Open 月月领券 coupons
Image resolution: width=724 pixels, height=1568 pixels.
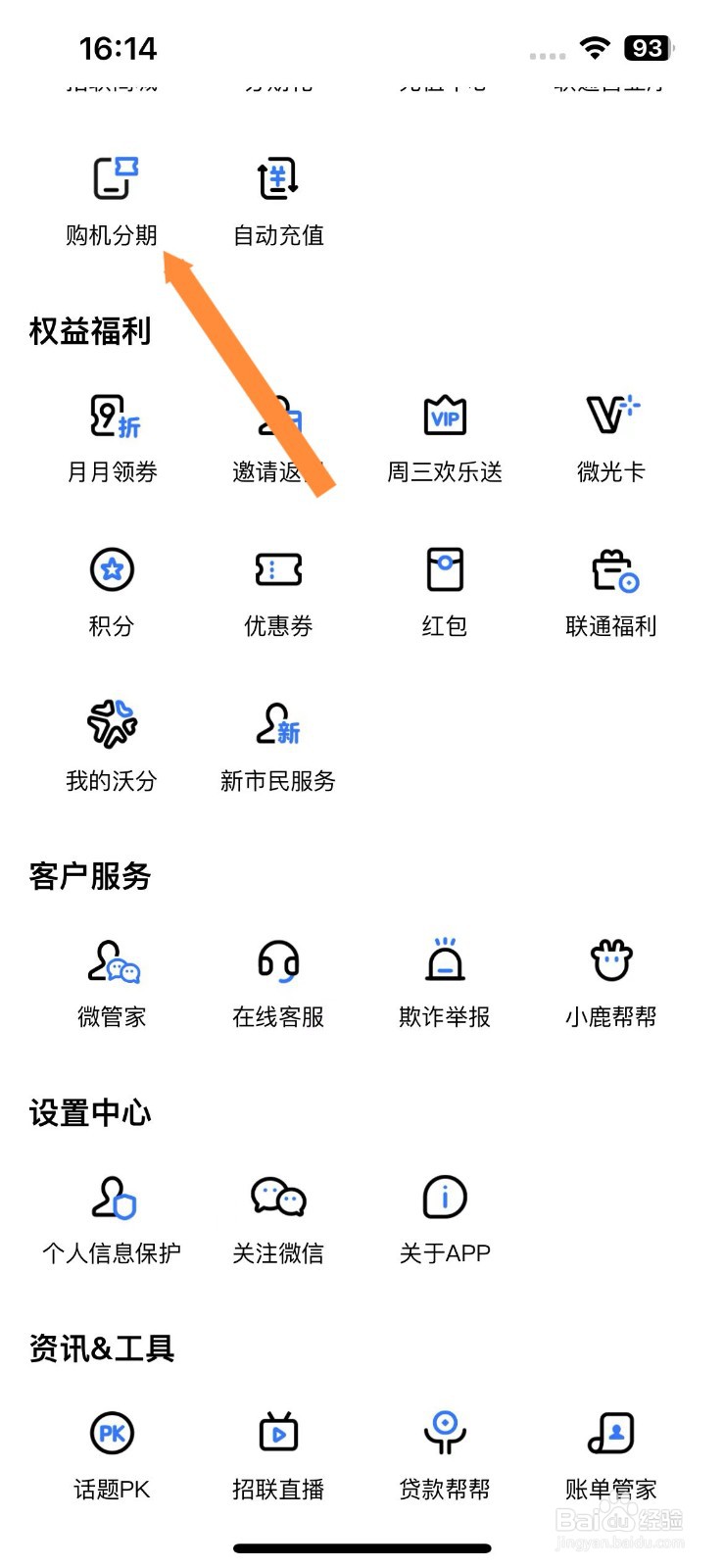click(112, 439)
